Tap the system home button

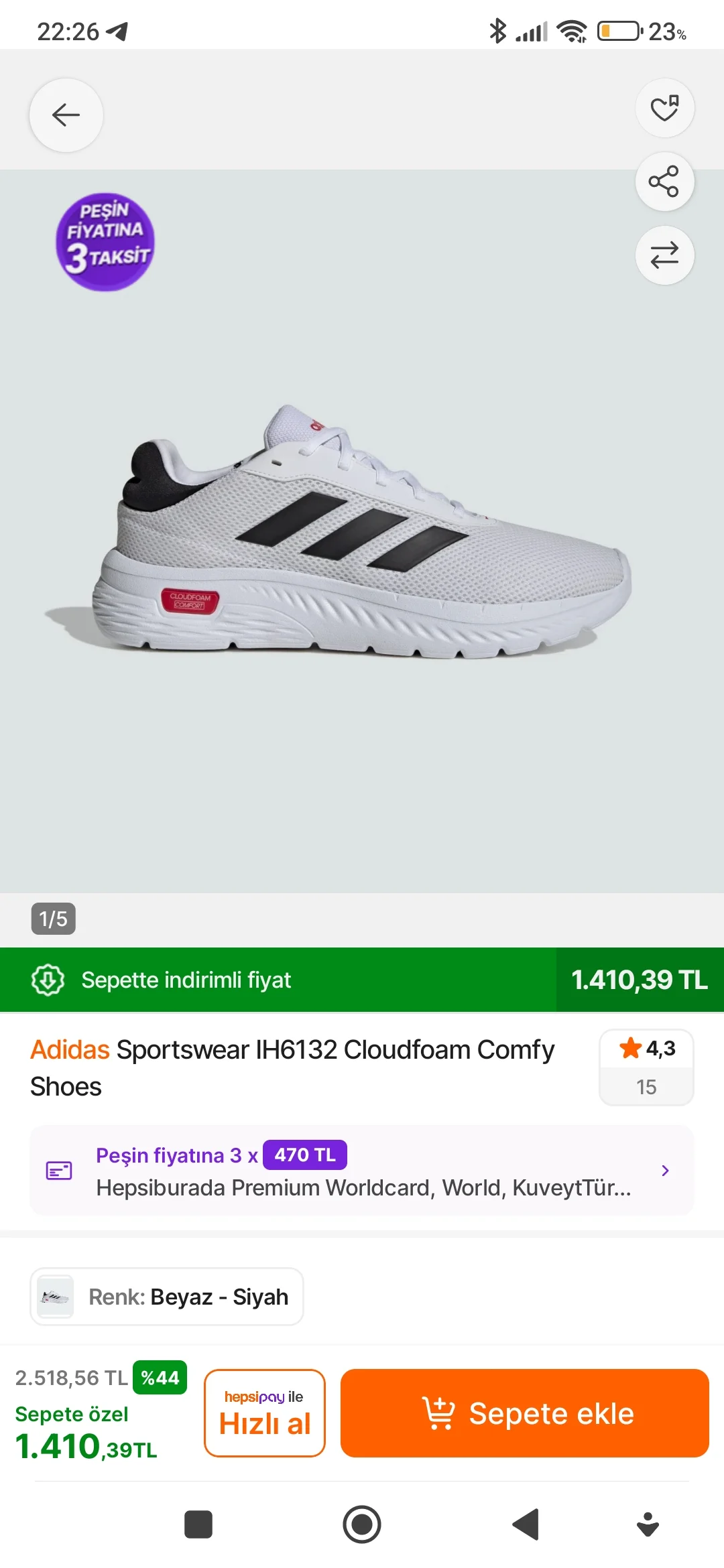[362, 1524]
